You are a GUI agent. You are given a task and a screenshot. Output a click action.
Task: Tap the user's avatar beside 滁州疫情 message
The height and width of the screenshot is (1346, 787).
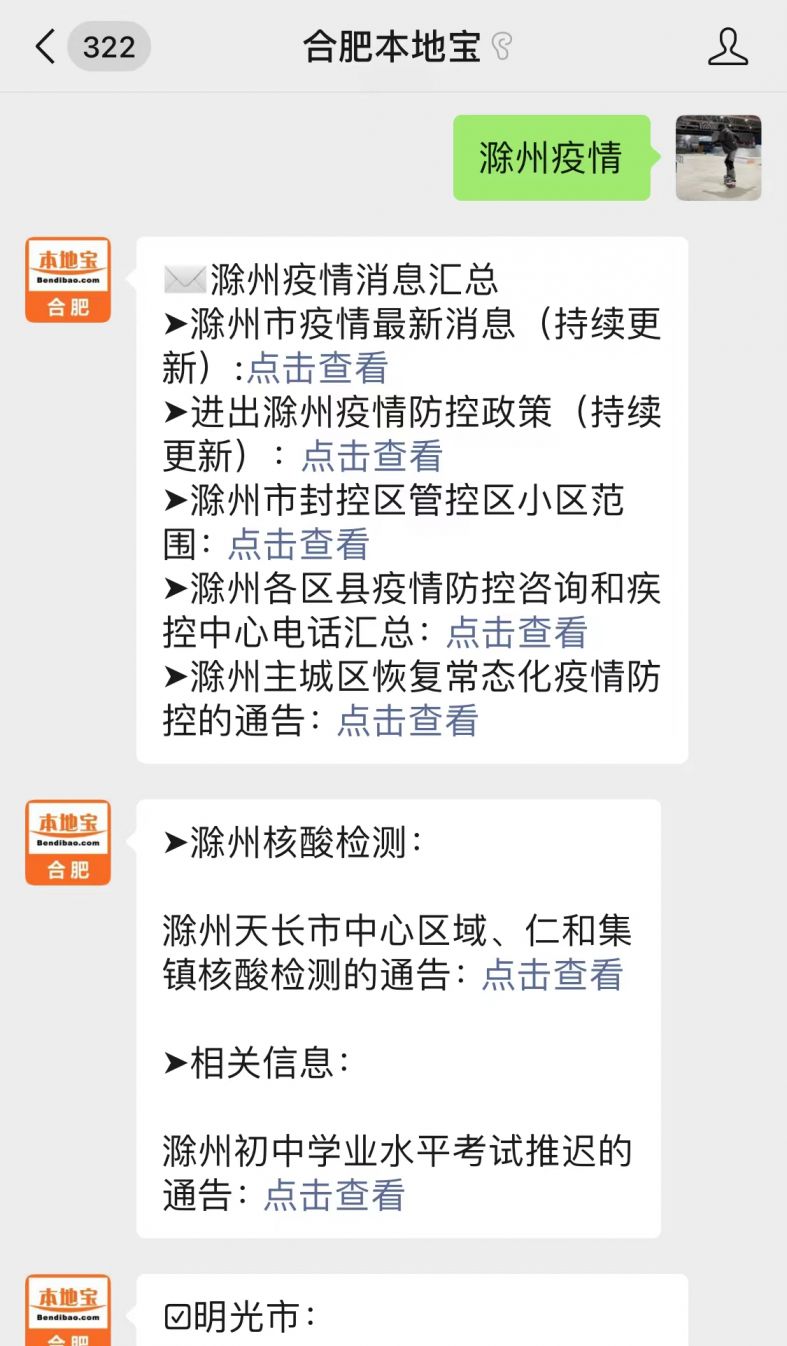(x=718, y=158)
